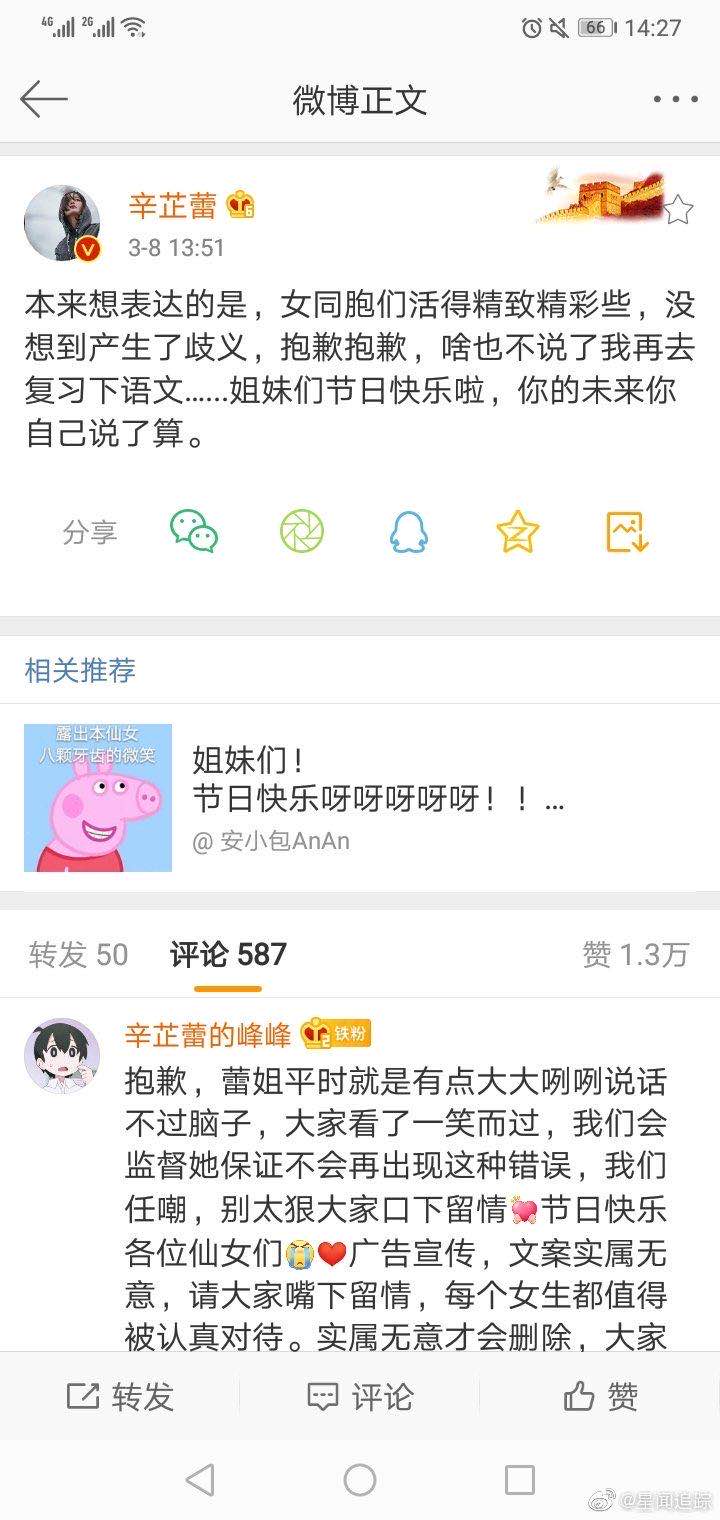
Task: Open the Peppa Pig recommendation thumbnail
Action: pos(97,795)
